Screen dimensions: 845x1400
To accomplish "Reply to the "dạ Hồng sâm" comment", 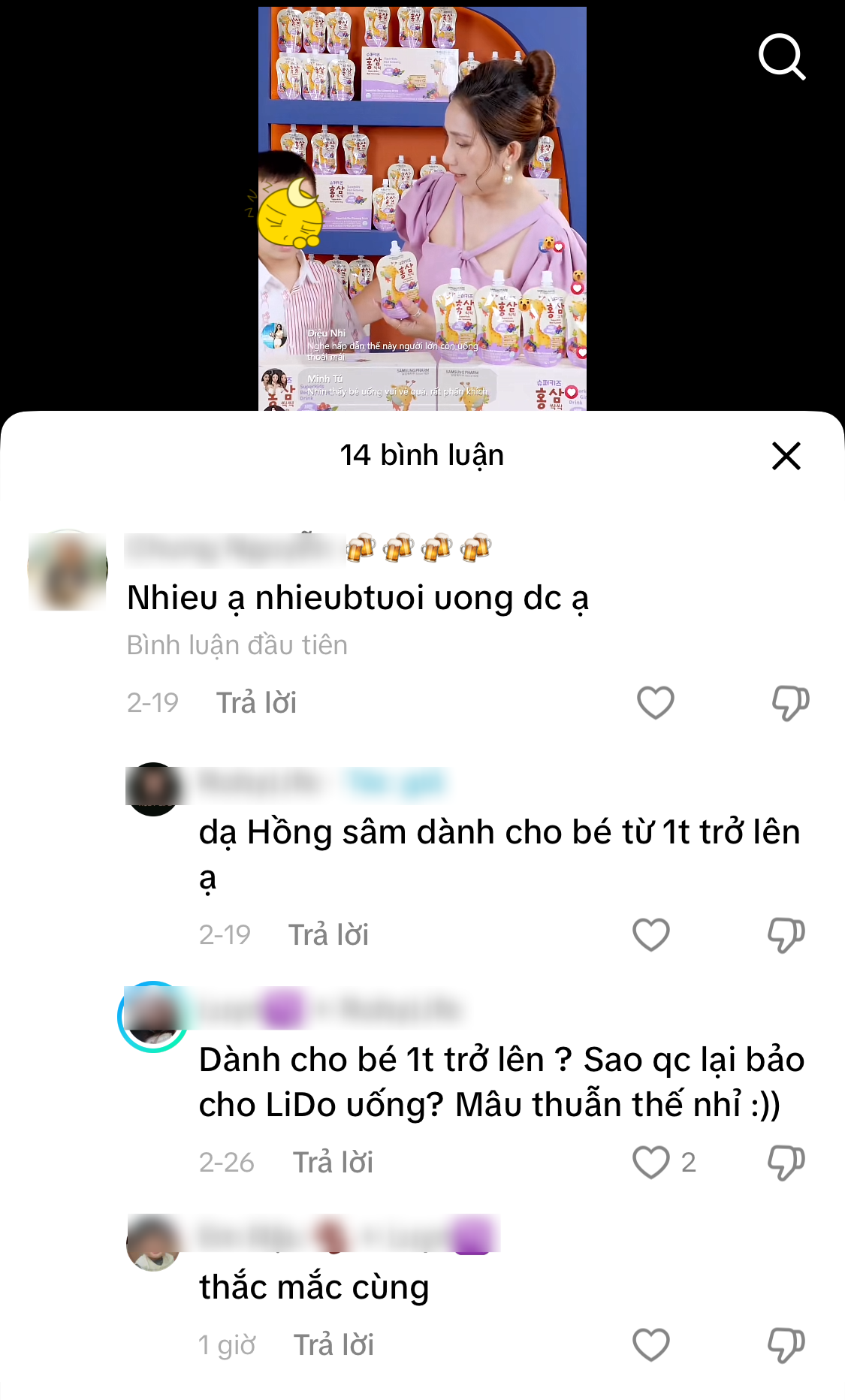I will (x=328, y=935).
